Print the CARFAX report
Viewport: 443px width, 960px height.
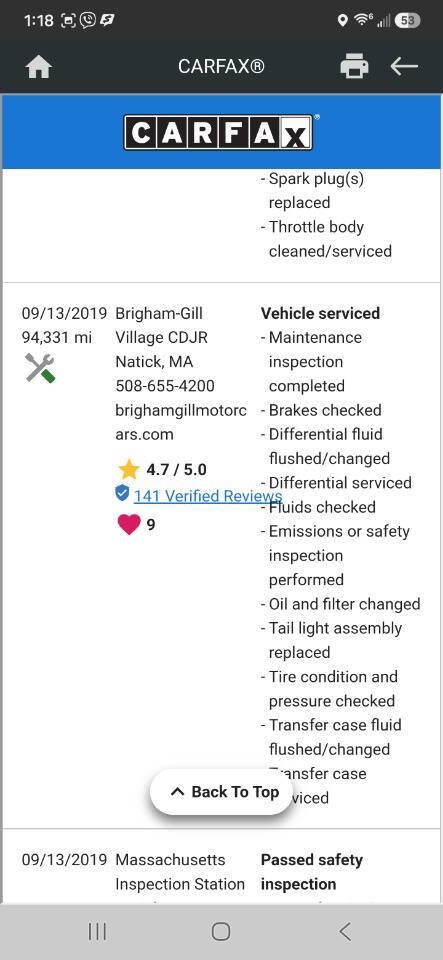[x=354, y=66]
